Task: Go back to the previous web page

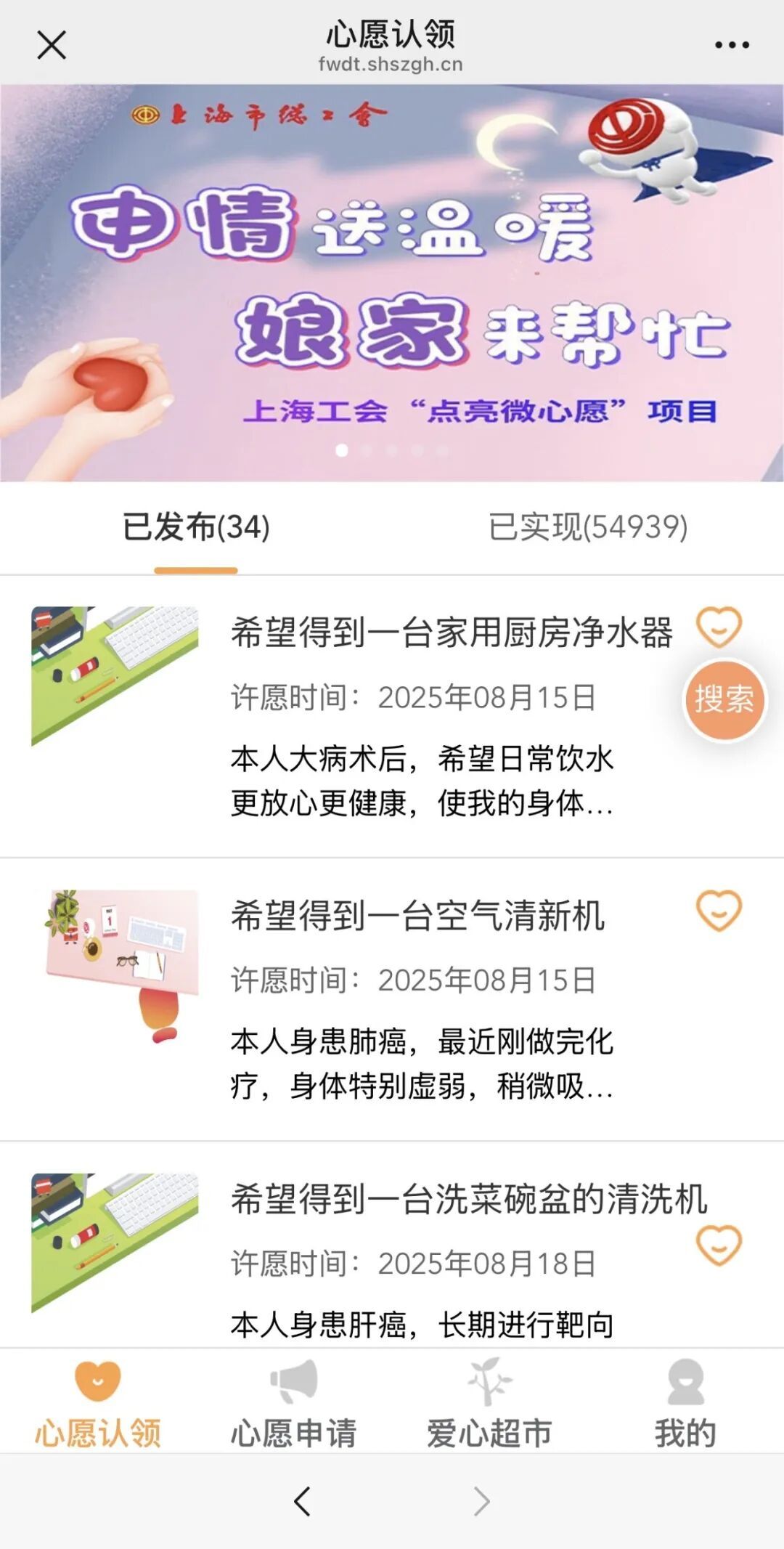Action: pyautogui.click(x=302, y=1501)
